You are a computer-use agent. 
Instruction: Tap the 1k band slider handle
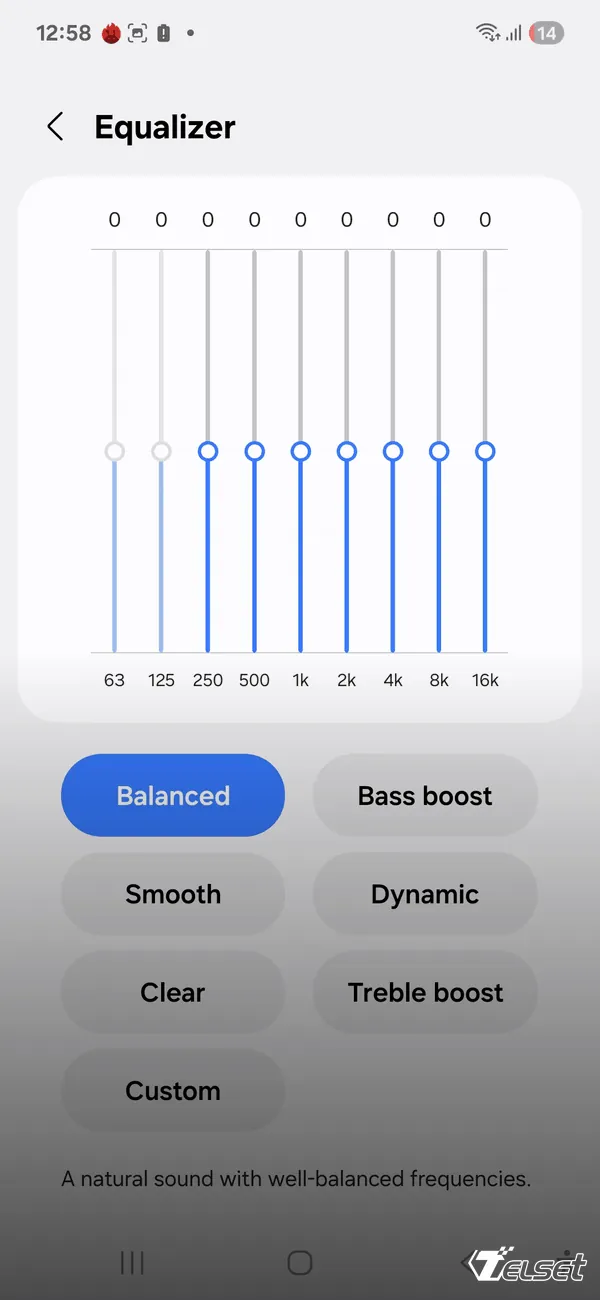tap(300, 451)
